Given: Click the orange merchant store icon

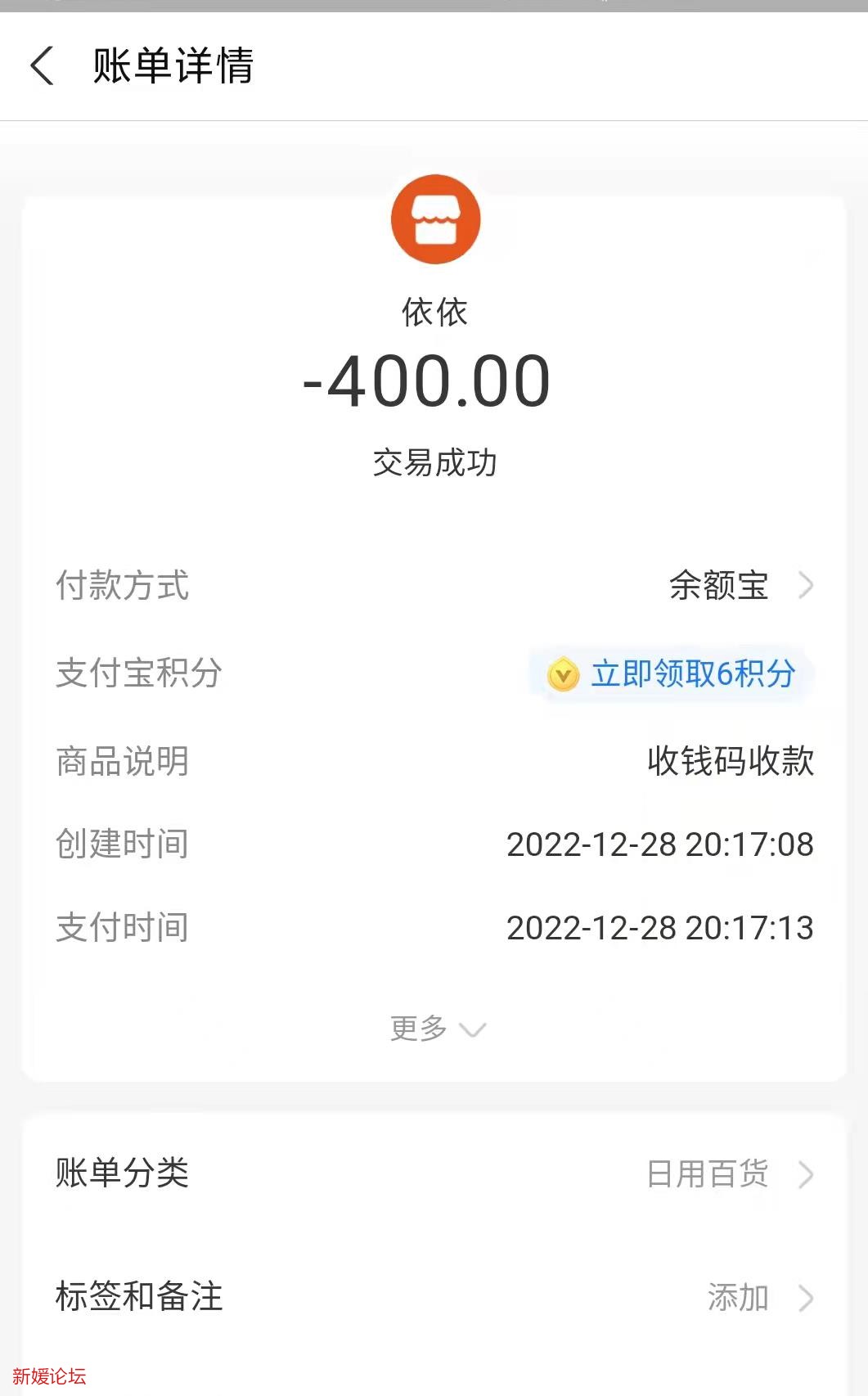Looking at the screenshot, I should coord(435,218).
